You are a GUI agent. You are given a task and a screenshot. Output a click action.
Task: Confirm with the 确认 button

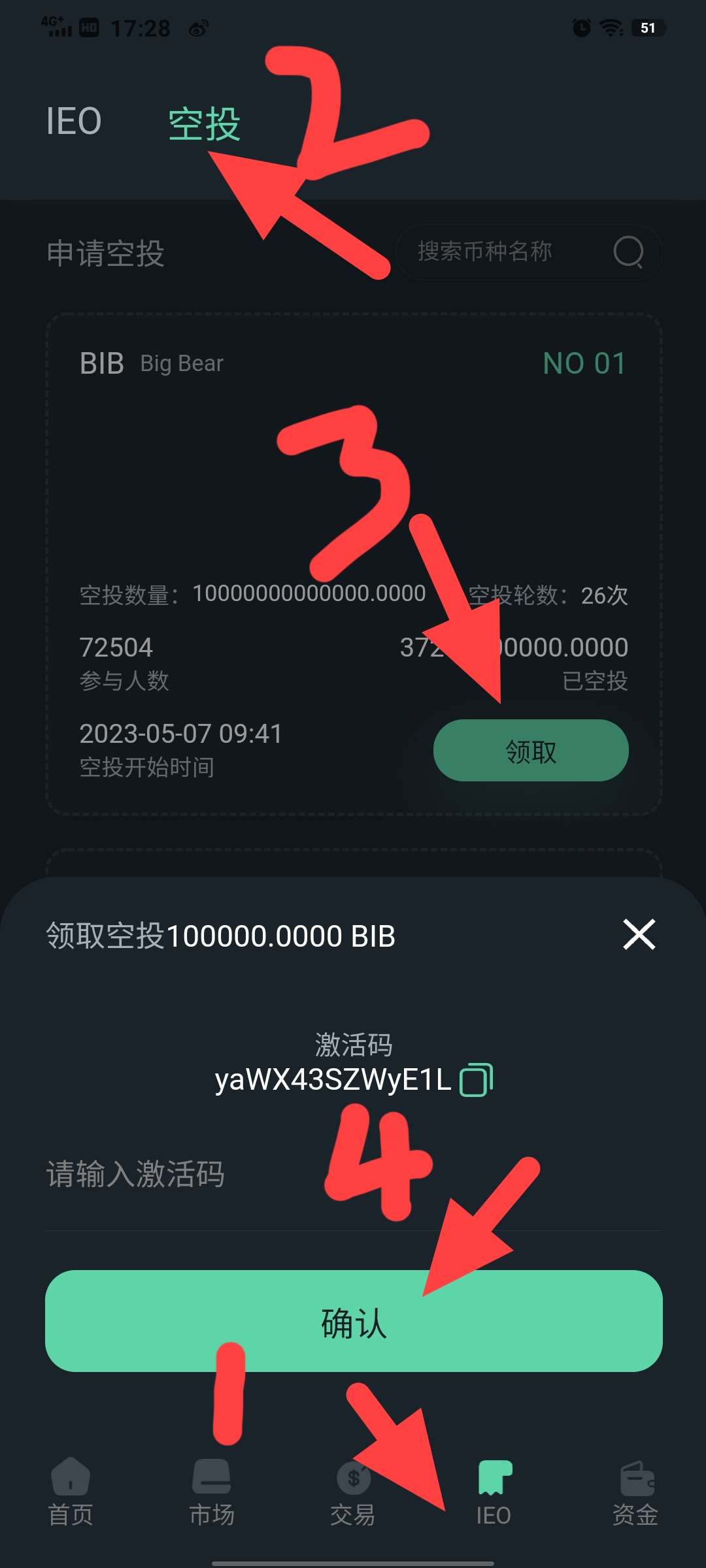click(353, 1321)
